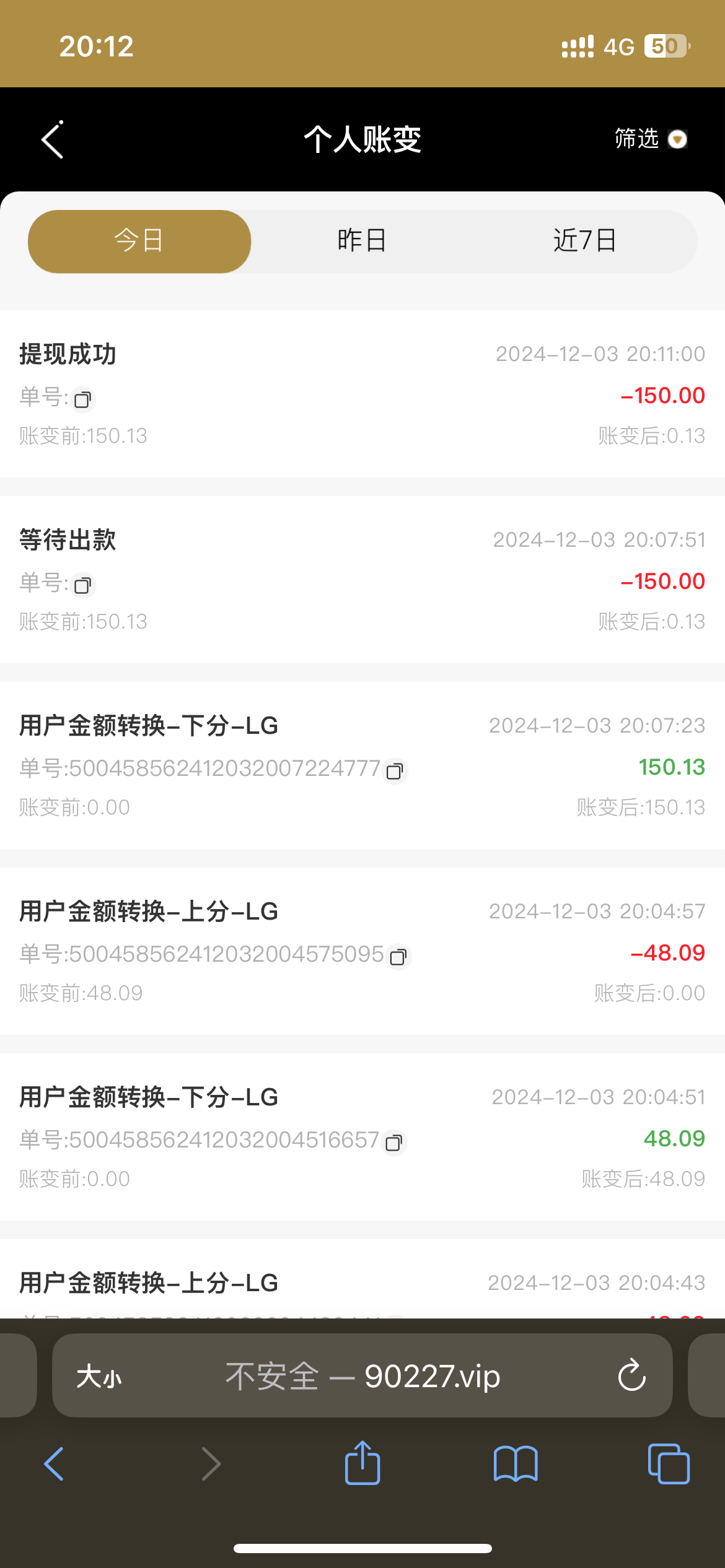Screen dimensions: 725x1568
Task: Tap the 不安全 security label in address bar
Action: [271, 1376]
